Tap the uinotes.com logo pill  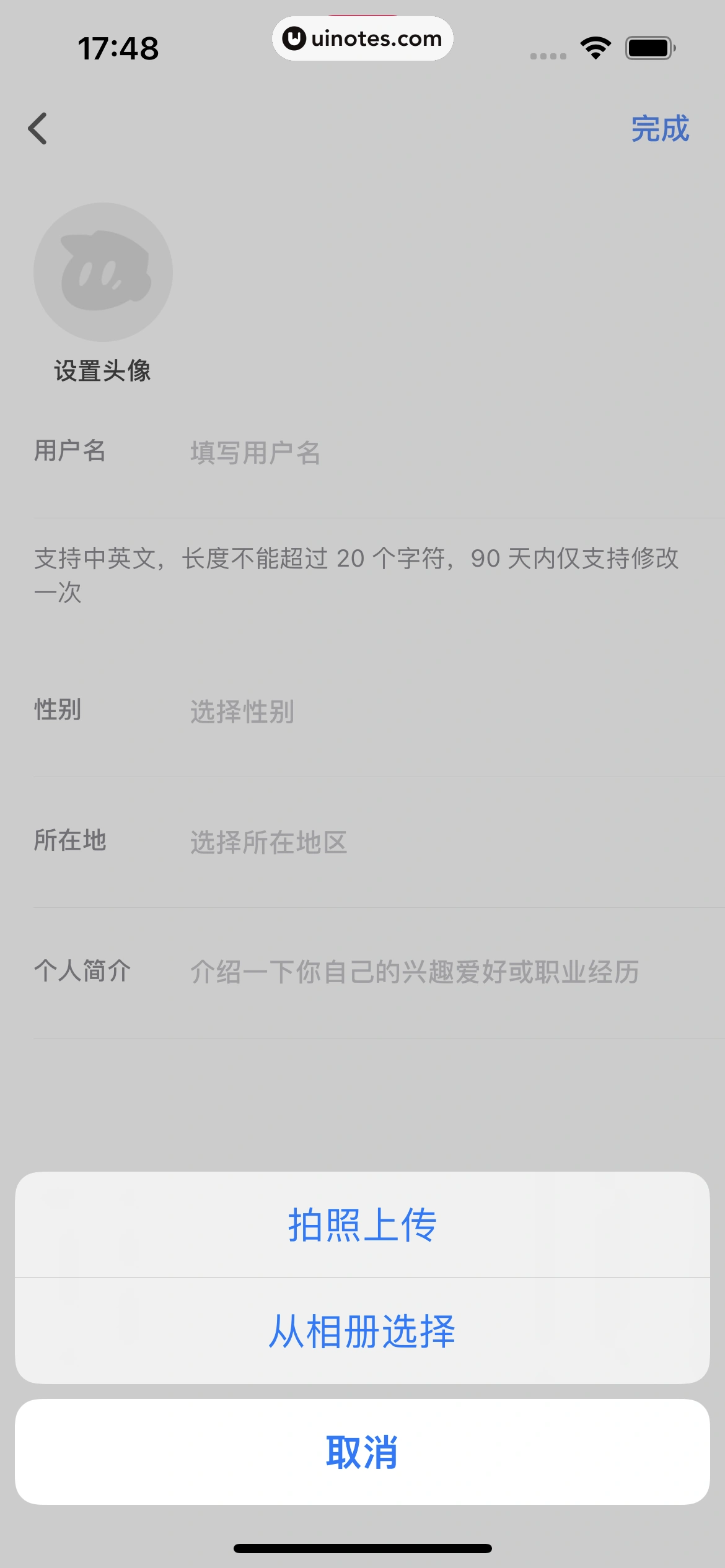[x=362, y=38]
